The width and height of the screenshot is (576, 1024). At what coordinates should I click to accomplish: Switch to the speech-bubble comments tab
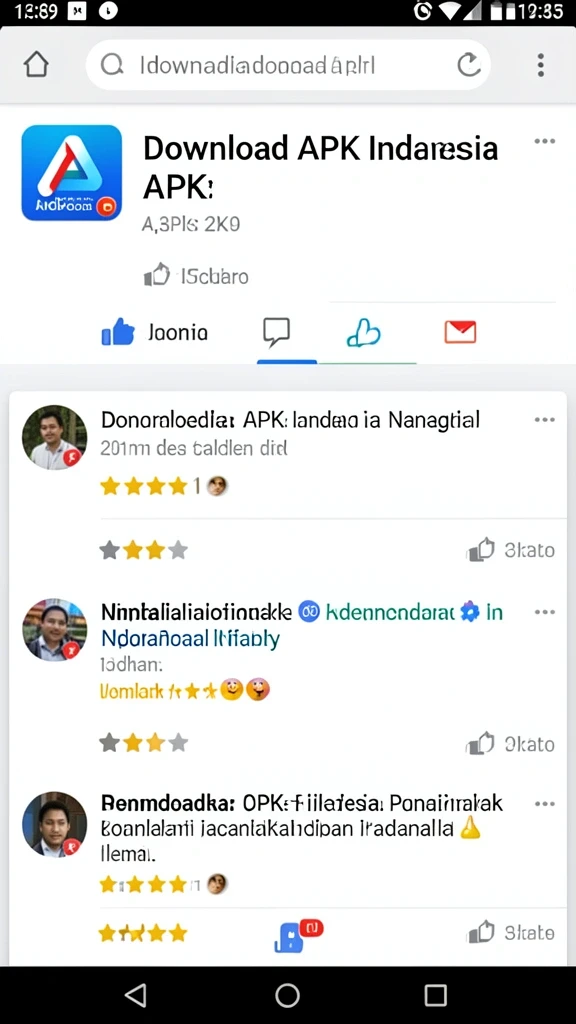[x=276, y=332]
